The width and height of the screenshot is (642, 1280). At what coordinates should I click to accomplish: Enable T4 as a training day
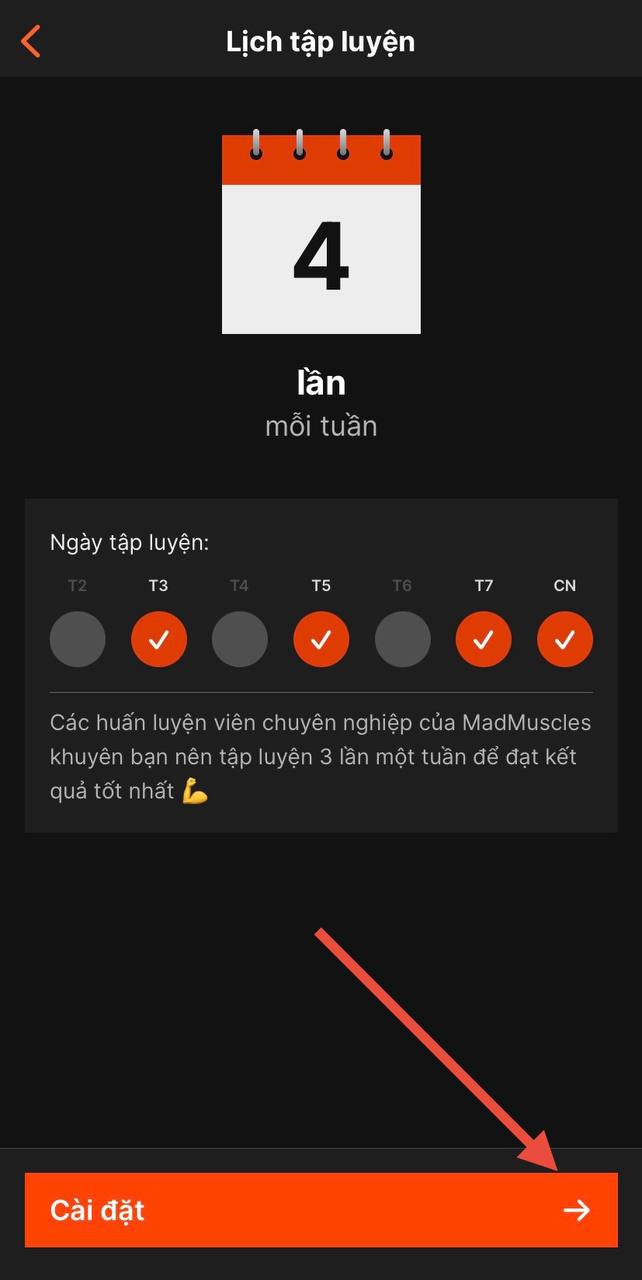[240, 640]
